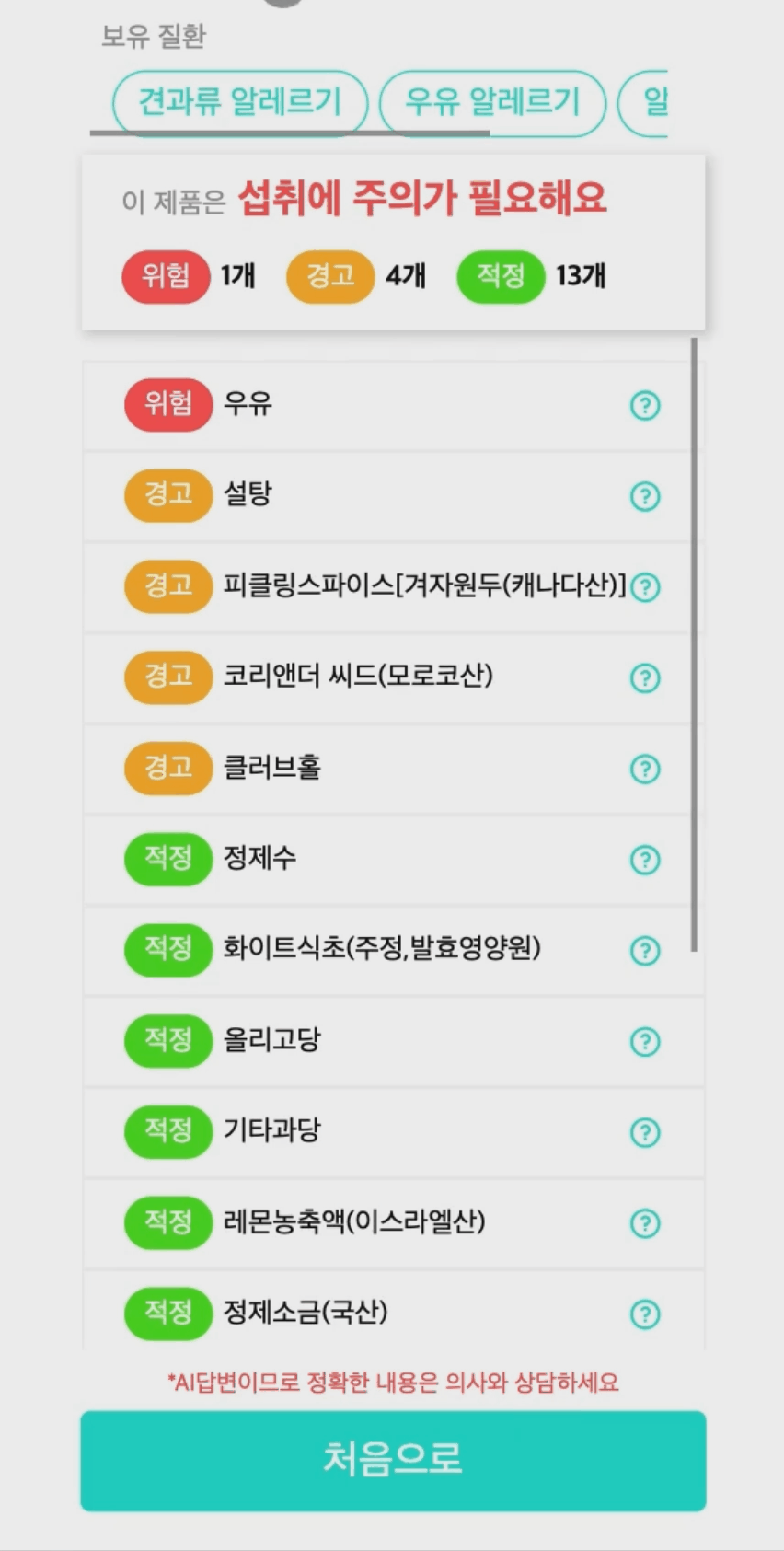Open help icon next to 우유 ingredient

click(645, 405)
